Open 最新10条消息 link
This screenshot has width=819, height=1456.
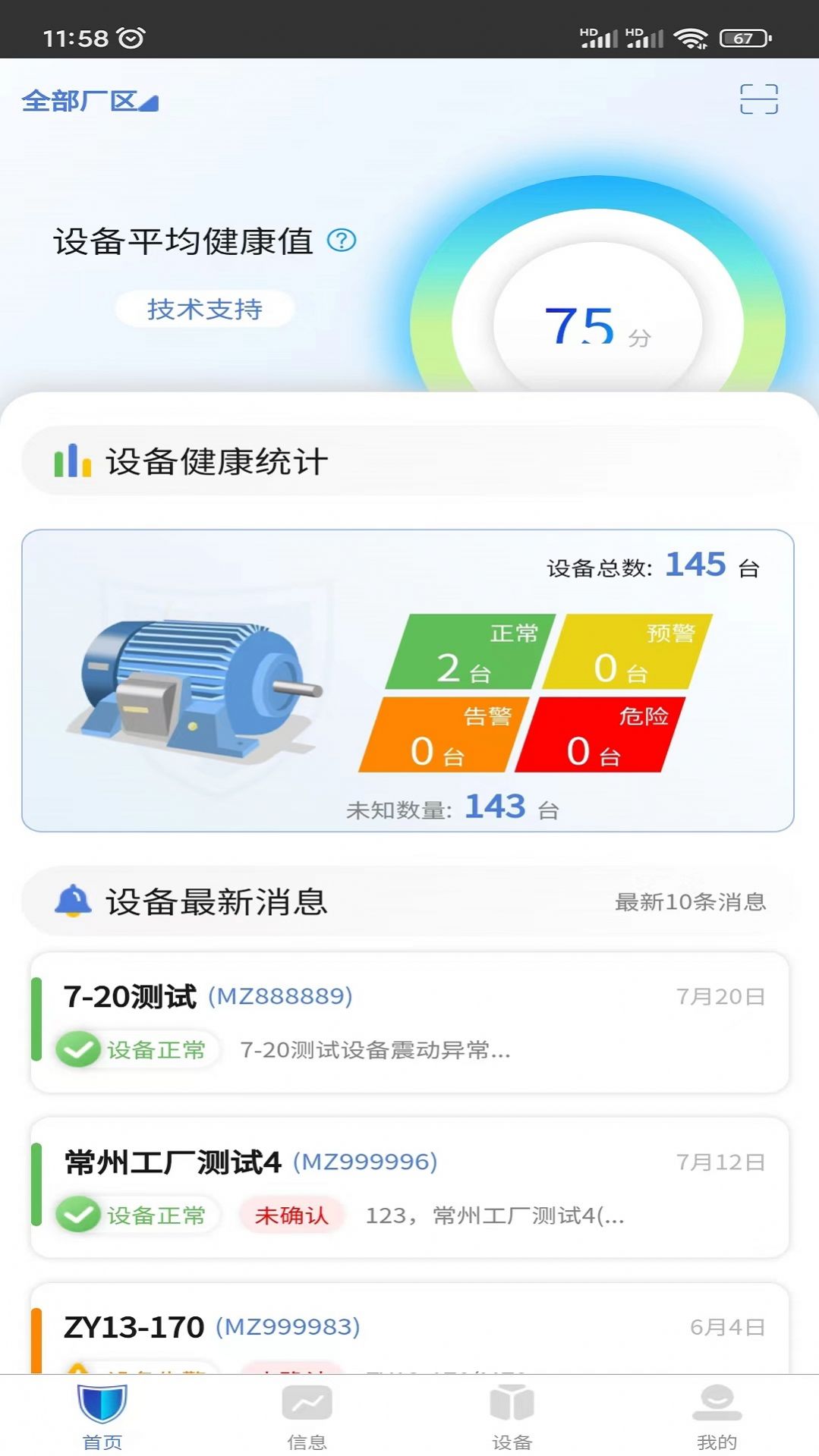(689, 903)
